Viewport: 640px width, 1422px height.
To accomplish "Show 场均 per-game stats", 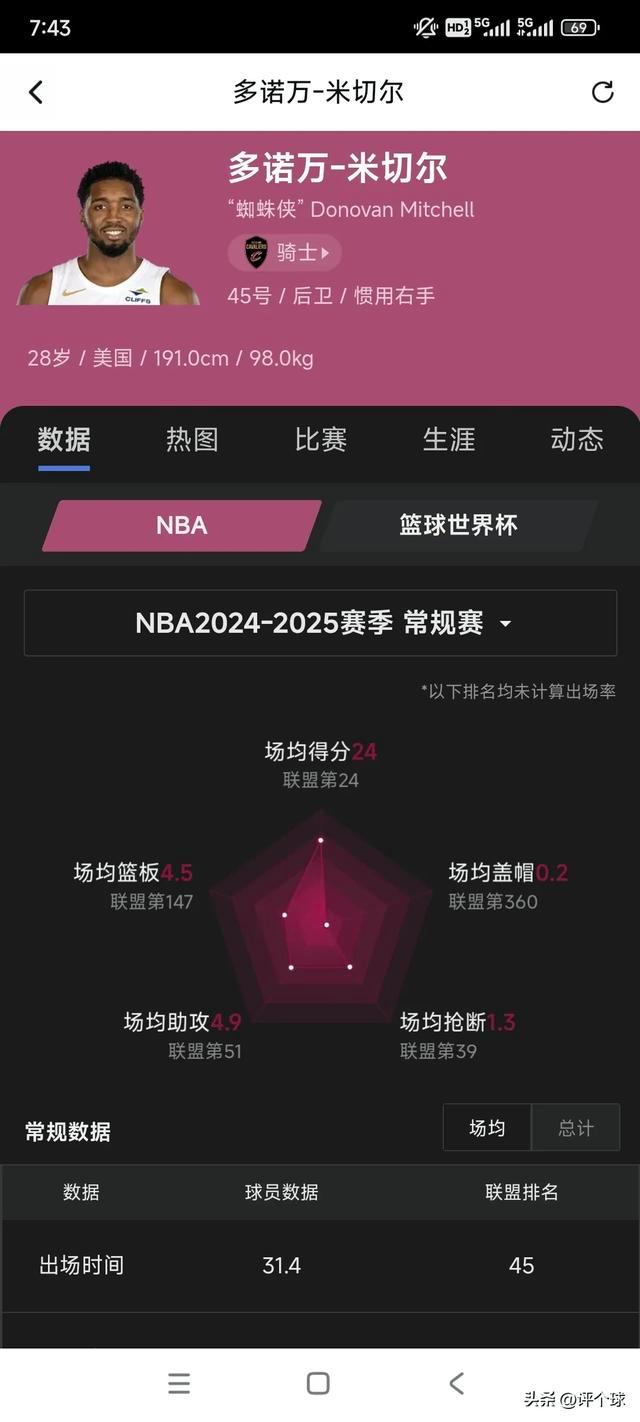I will point(487,1128).
